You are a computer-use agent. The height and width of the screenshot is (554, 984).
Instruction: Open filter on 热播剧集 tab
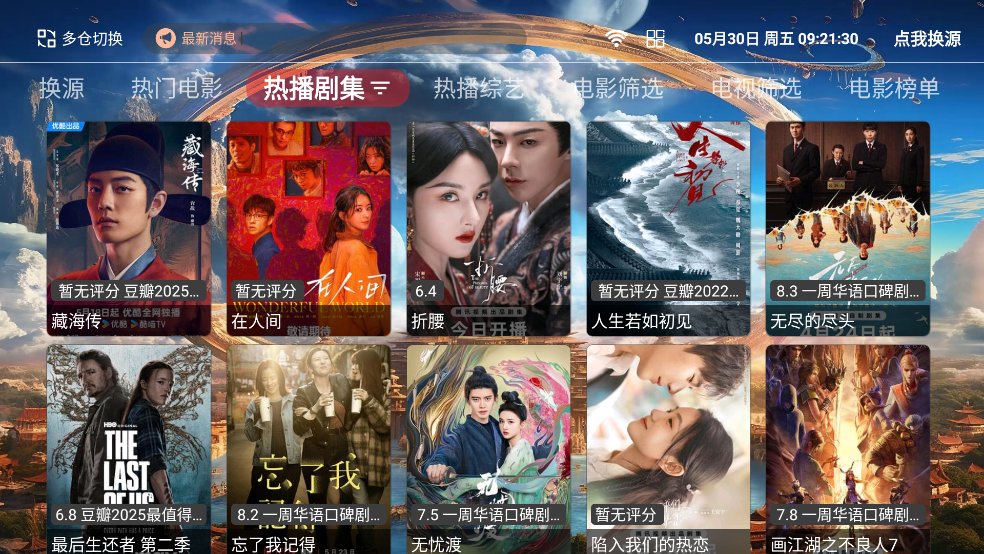(381, 89)
